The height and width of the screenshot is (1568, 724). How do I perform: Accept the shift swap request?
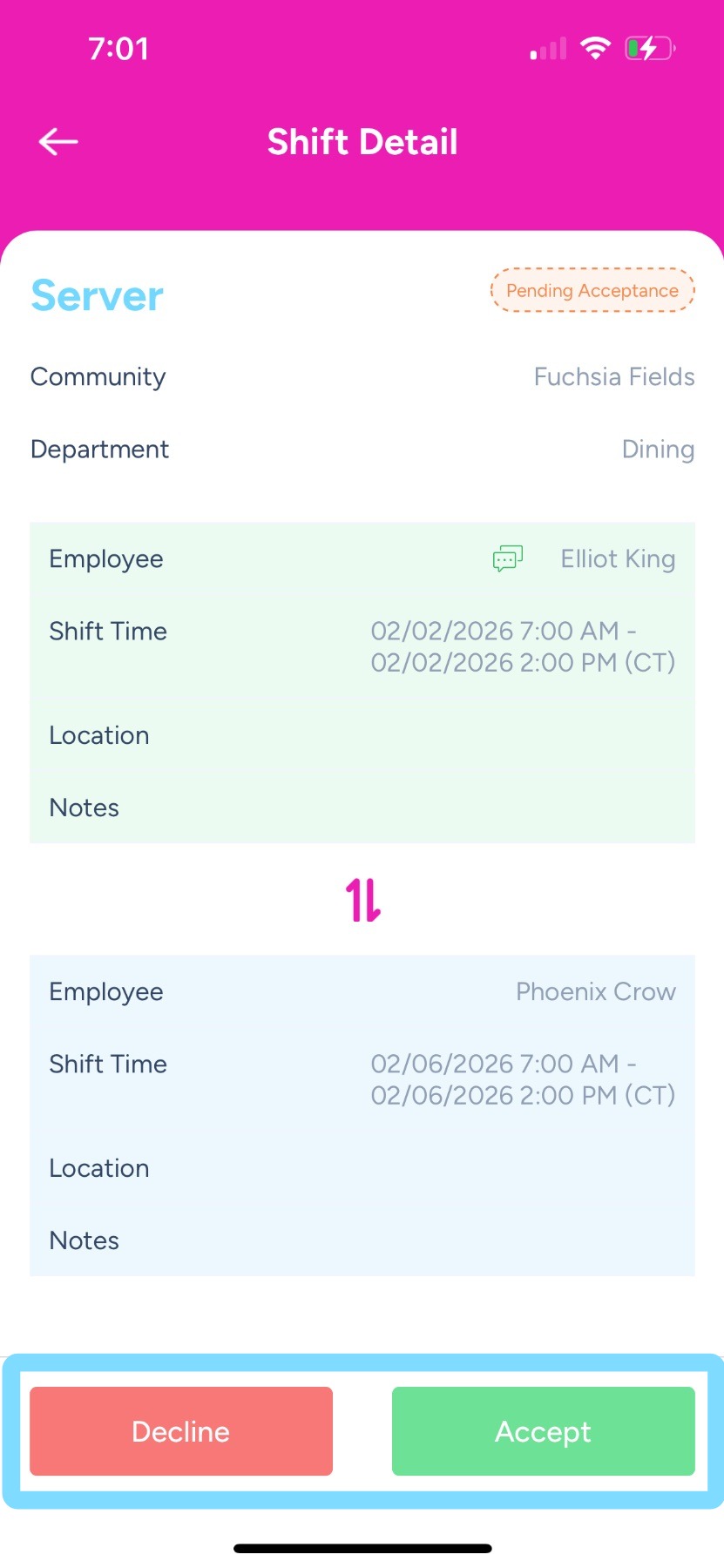(x=543, y=1431)
